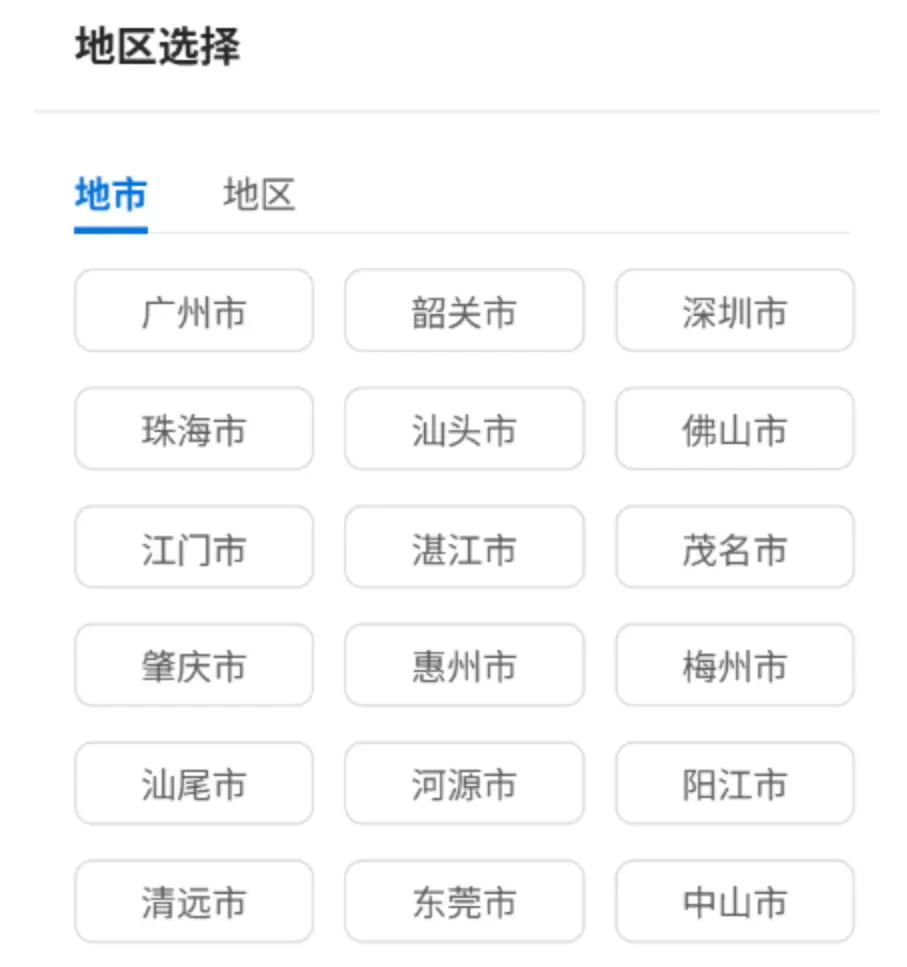The image size is (907, 967).
Task: Select 韶关市 as the region
Action: click(x=464, y=311)
